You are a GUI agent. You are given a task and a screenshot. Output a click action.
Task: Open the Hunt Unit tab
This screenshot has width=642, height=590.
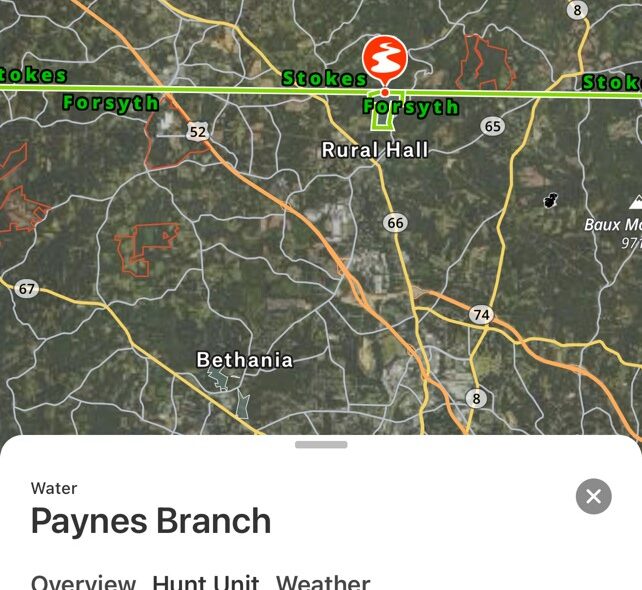pos(205,582)
